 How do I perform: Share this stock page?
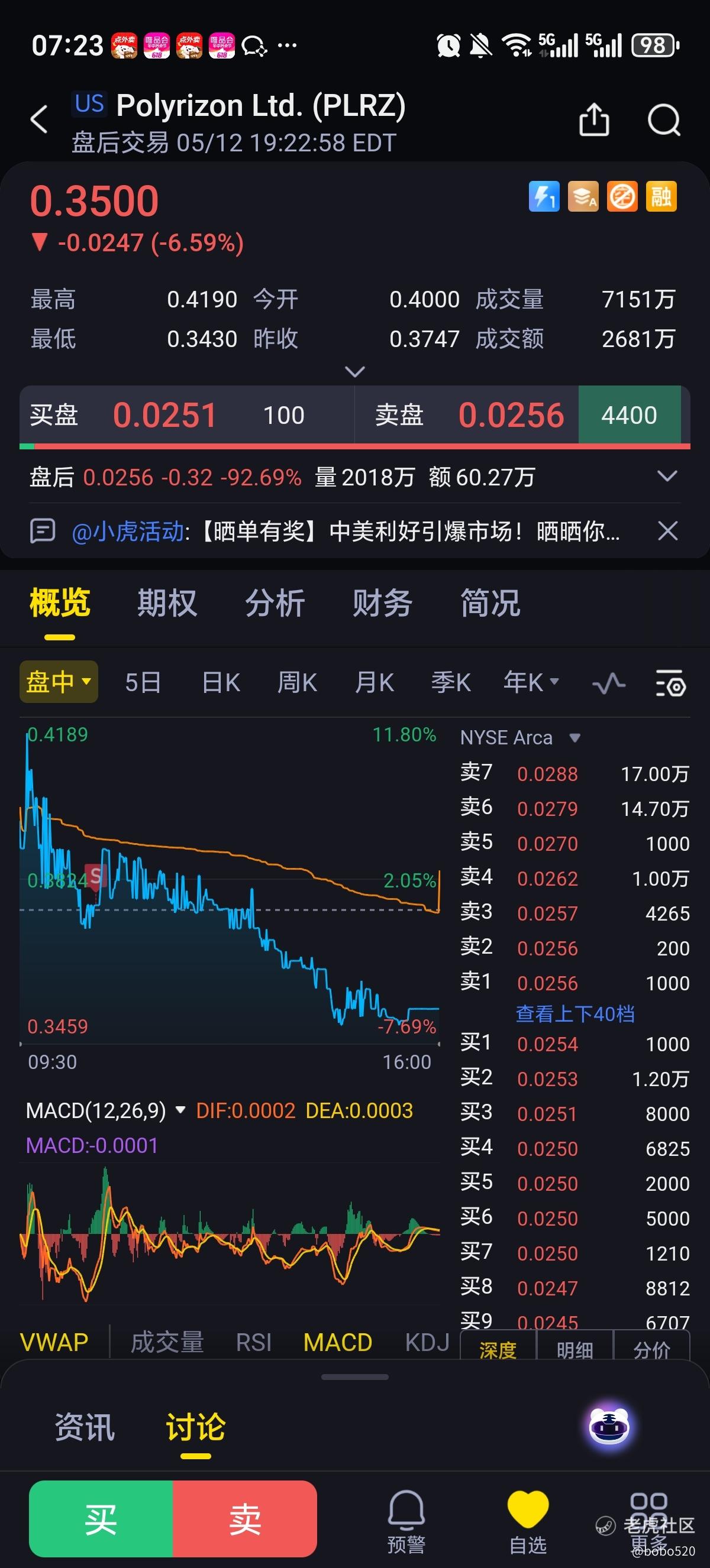coord(593,119)
